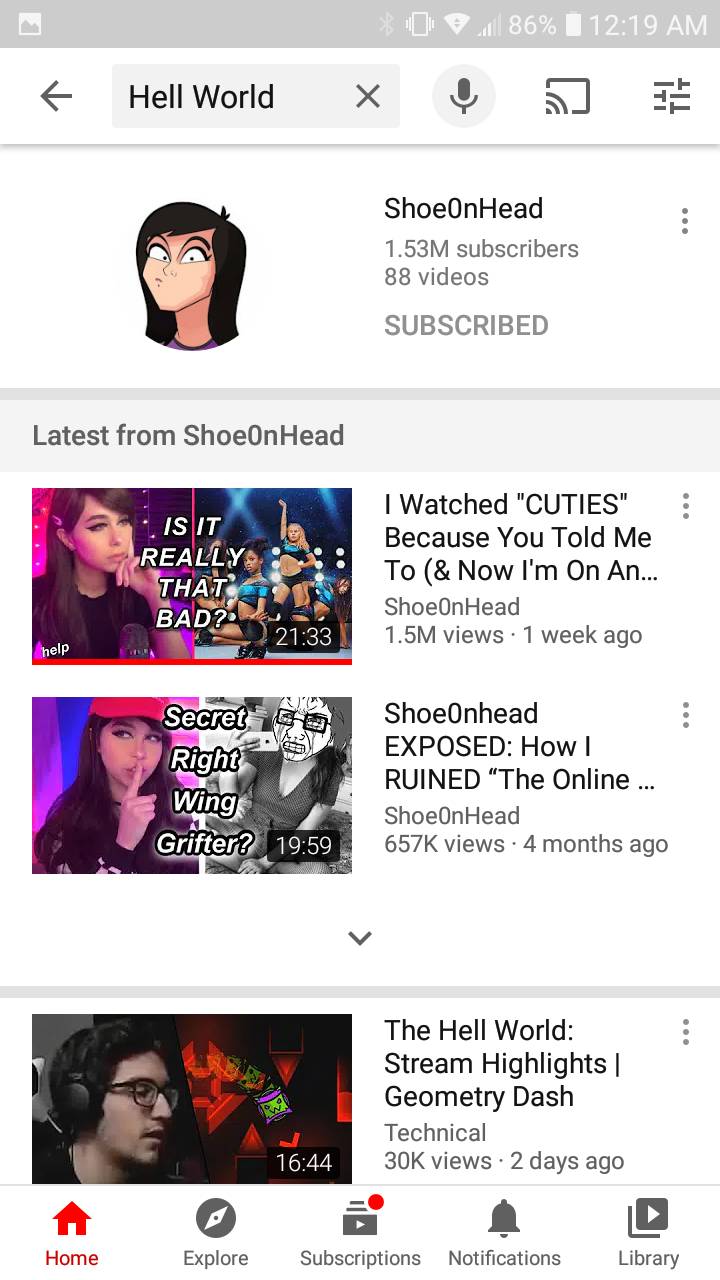Play the I Watched "CUTIES" video
This screenshot has height=1280, width=720.
(x=192, y=576)
